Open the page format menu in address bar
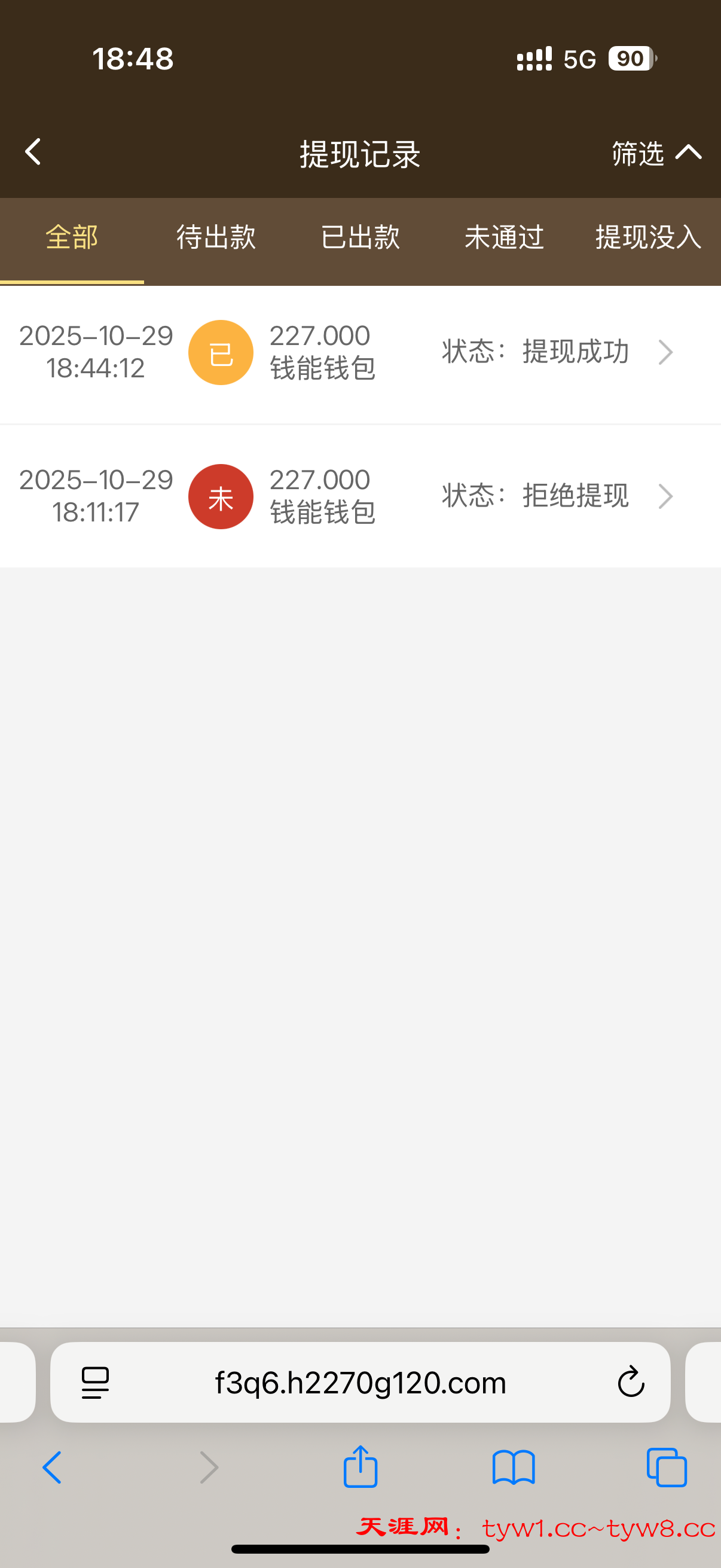This screenshot has width=721, height=1568. point(95,1383)
